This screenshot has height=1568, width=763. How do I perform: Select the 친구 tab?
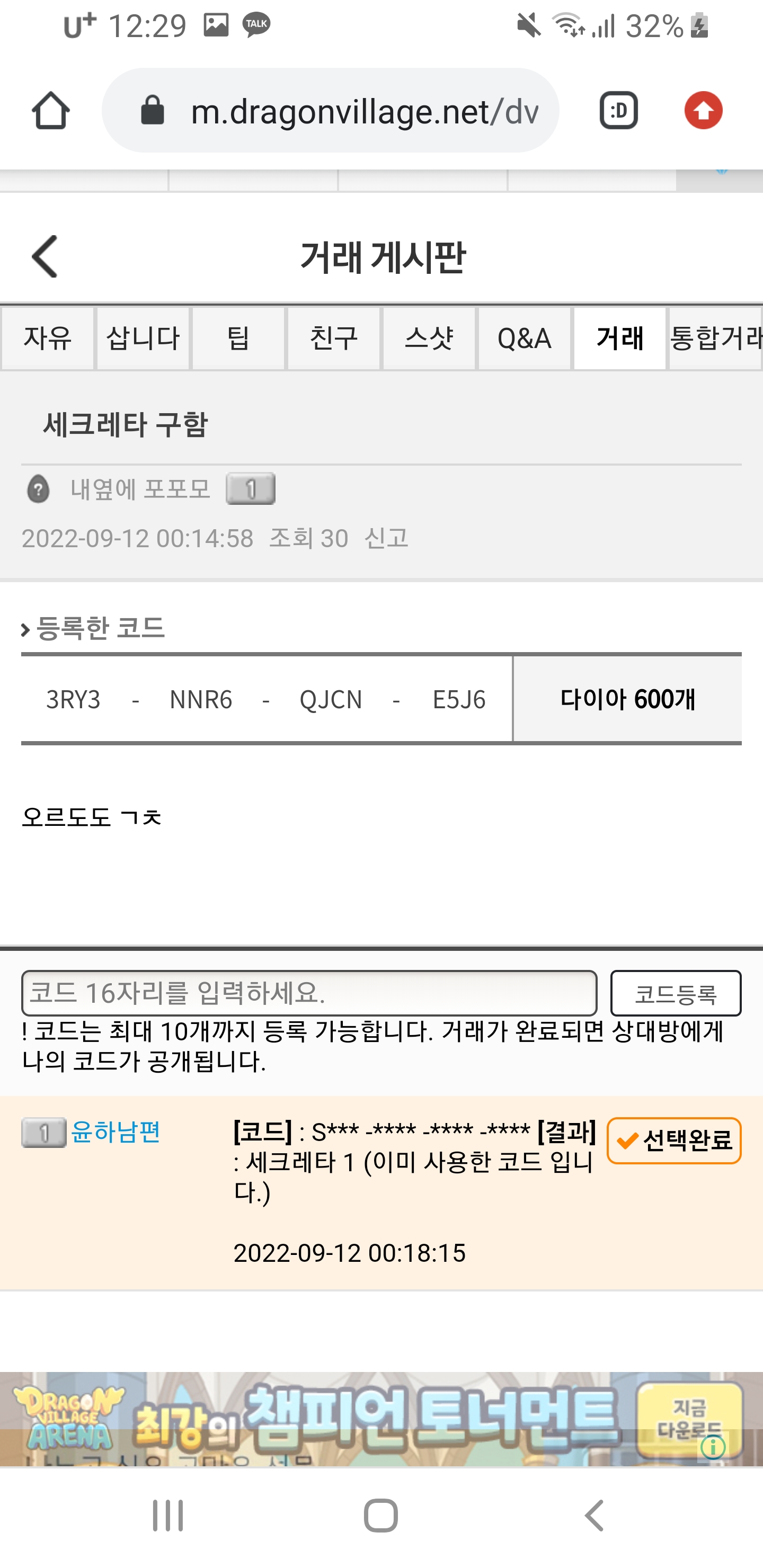click(x=334, y=338)
